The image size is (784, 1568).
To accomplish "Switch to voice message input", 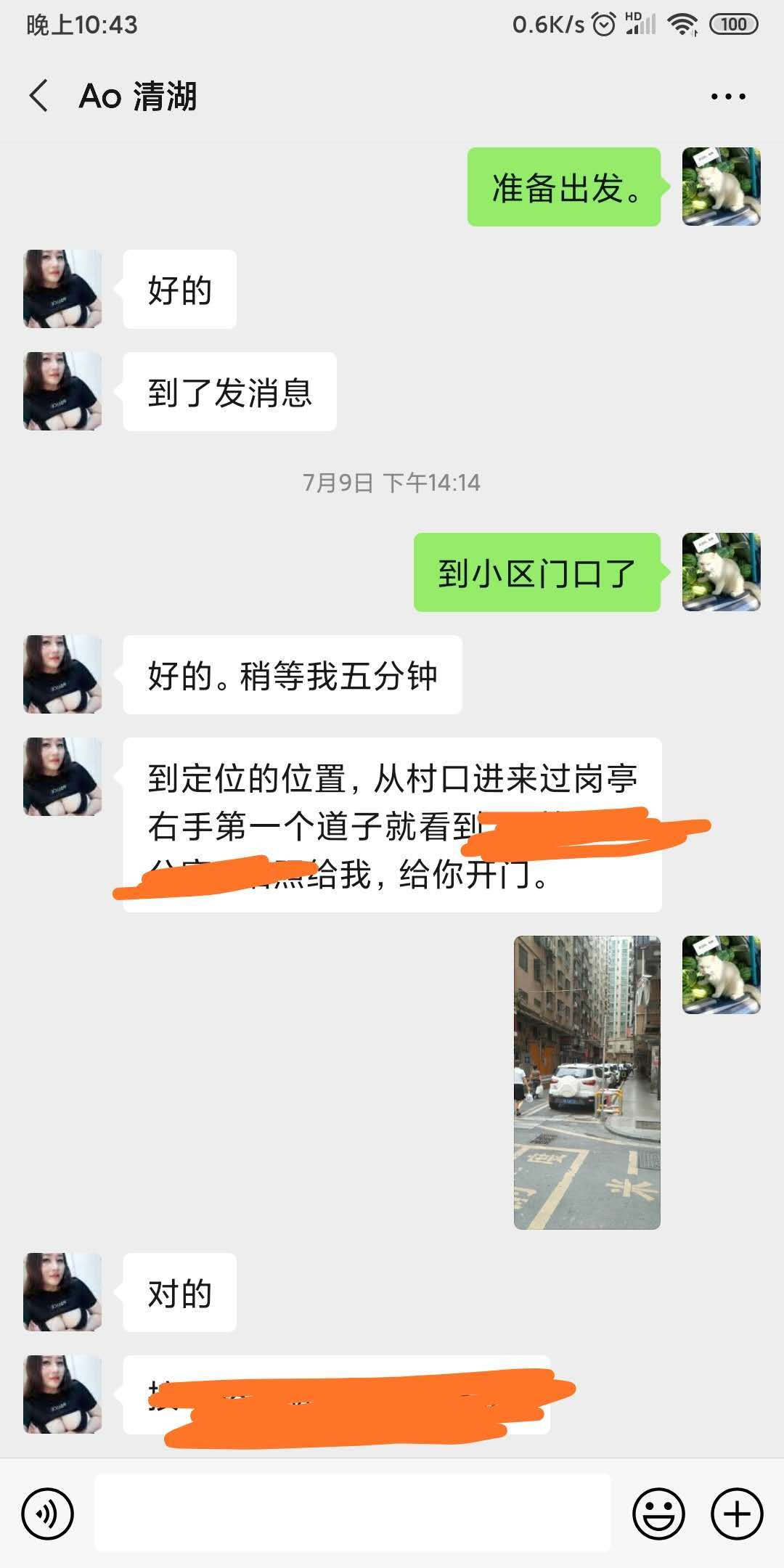I will click(48, 1514).
